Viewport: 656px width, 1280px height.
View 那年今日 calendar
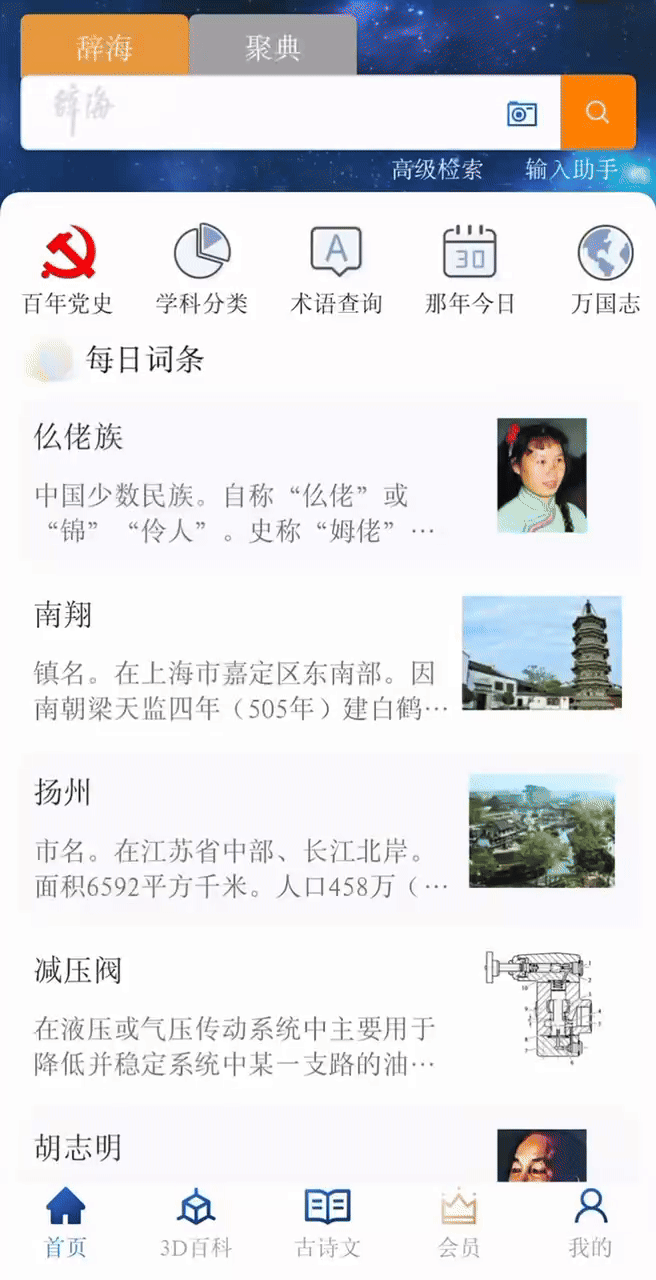(470, 270)
